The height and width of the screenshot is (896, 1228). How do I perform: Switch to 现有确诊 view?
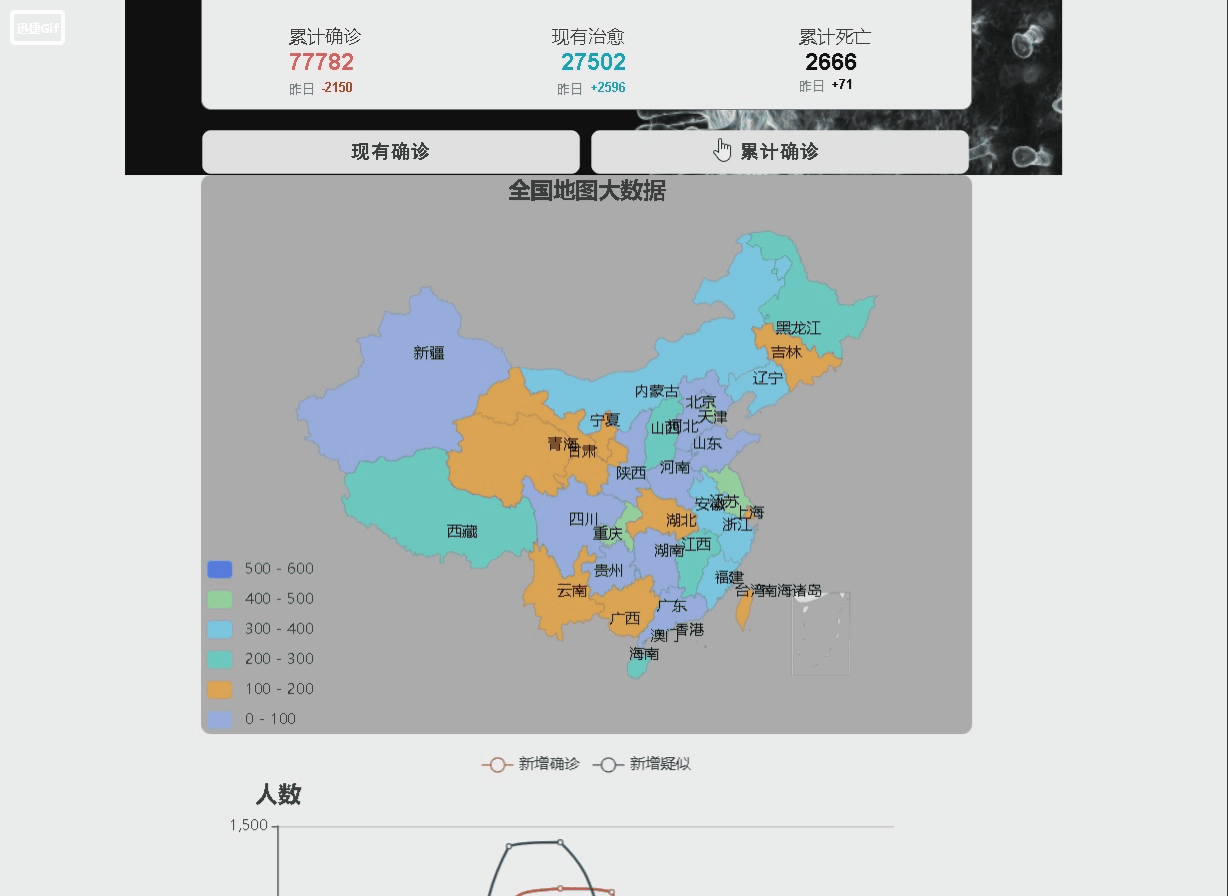click(x=390, y=152)
